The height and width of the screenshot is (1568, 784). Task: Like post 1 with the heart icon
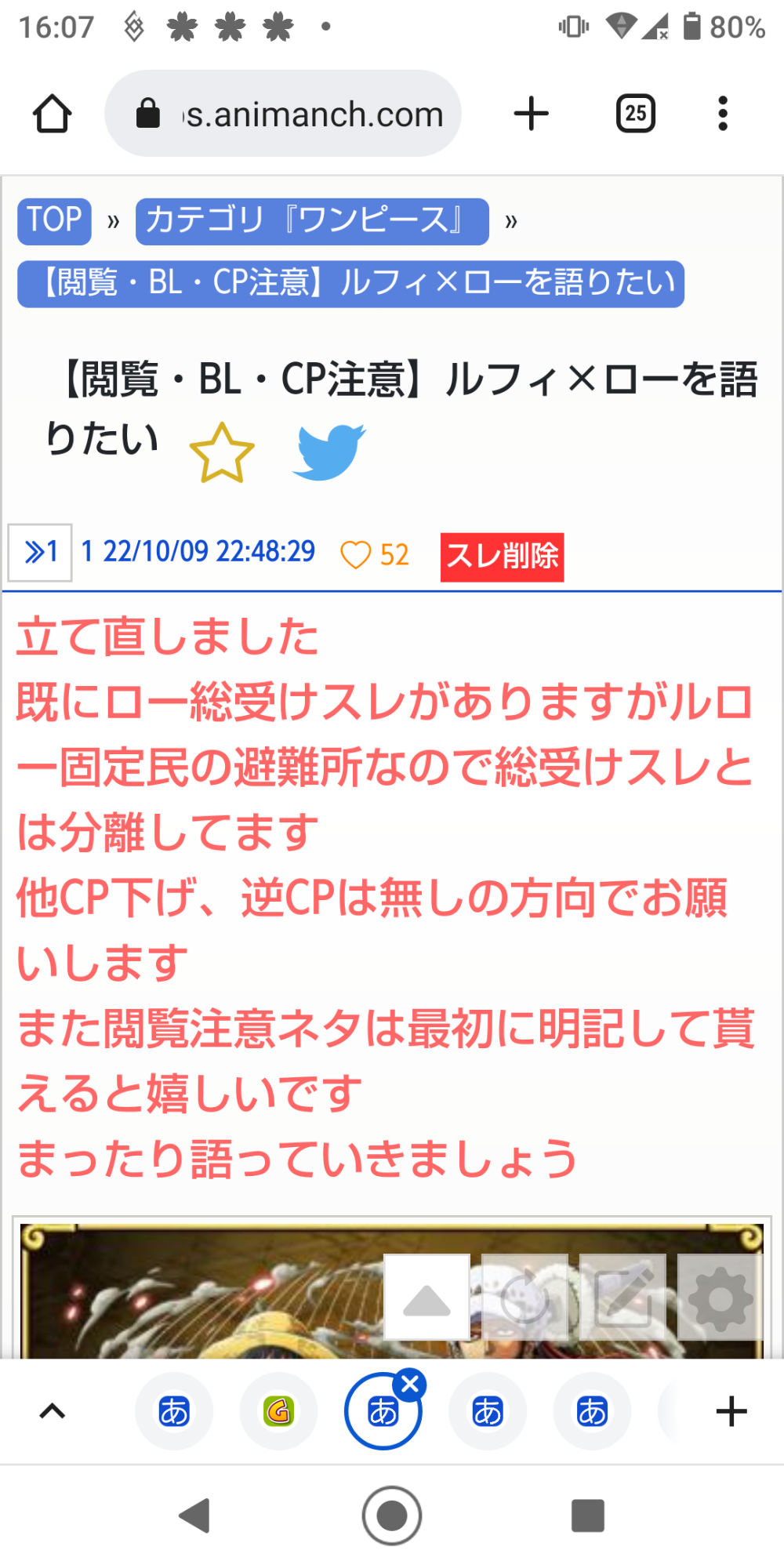[356, 555]
